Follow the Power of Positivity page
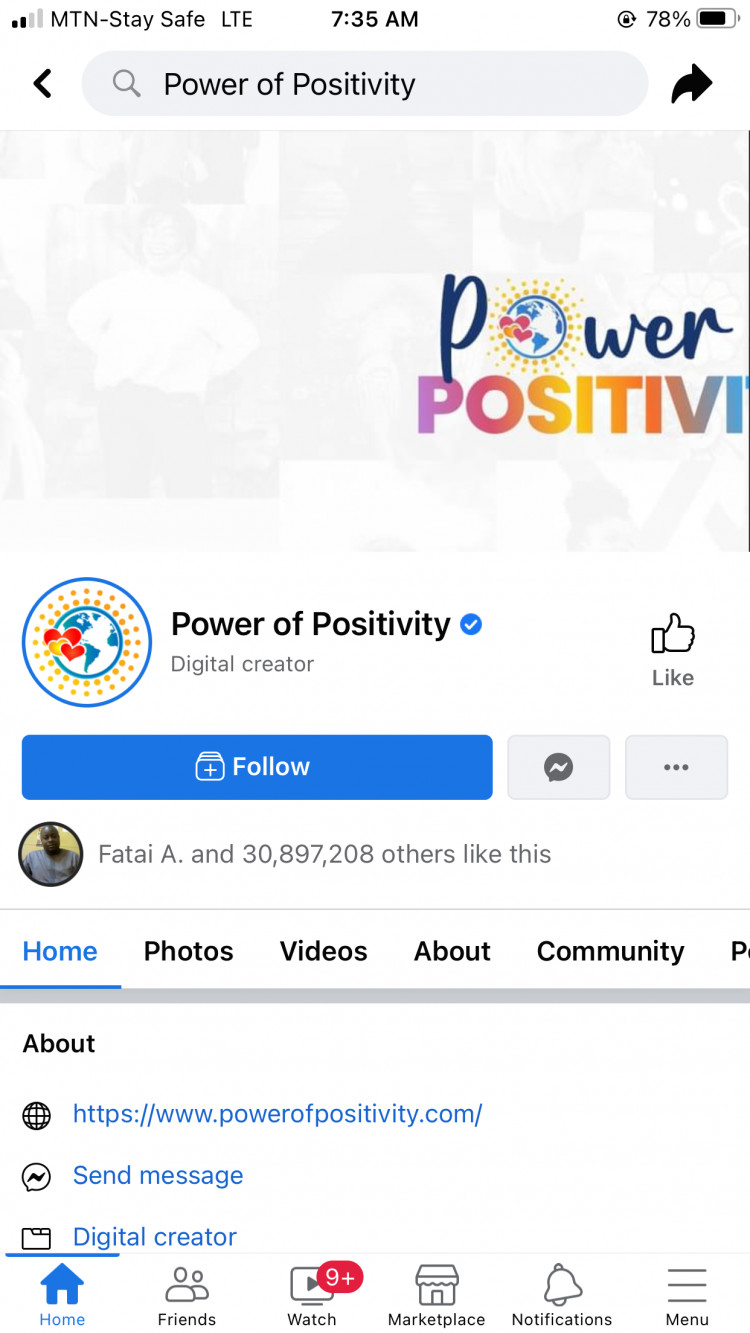 coord(257,767)
